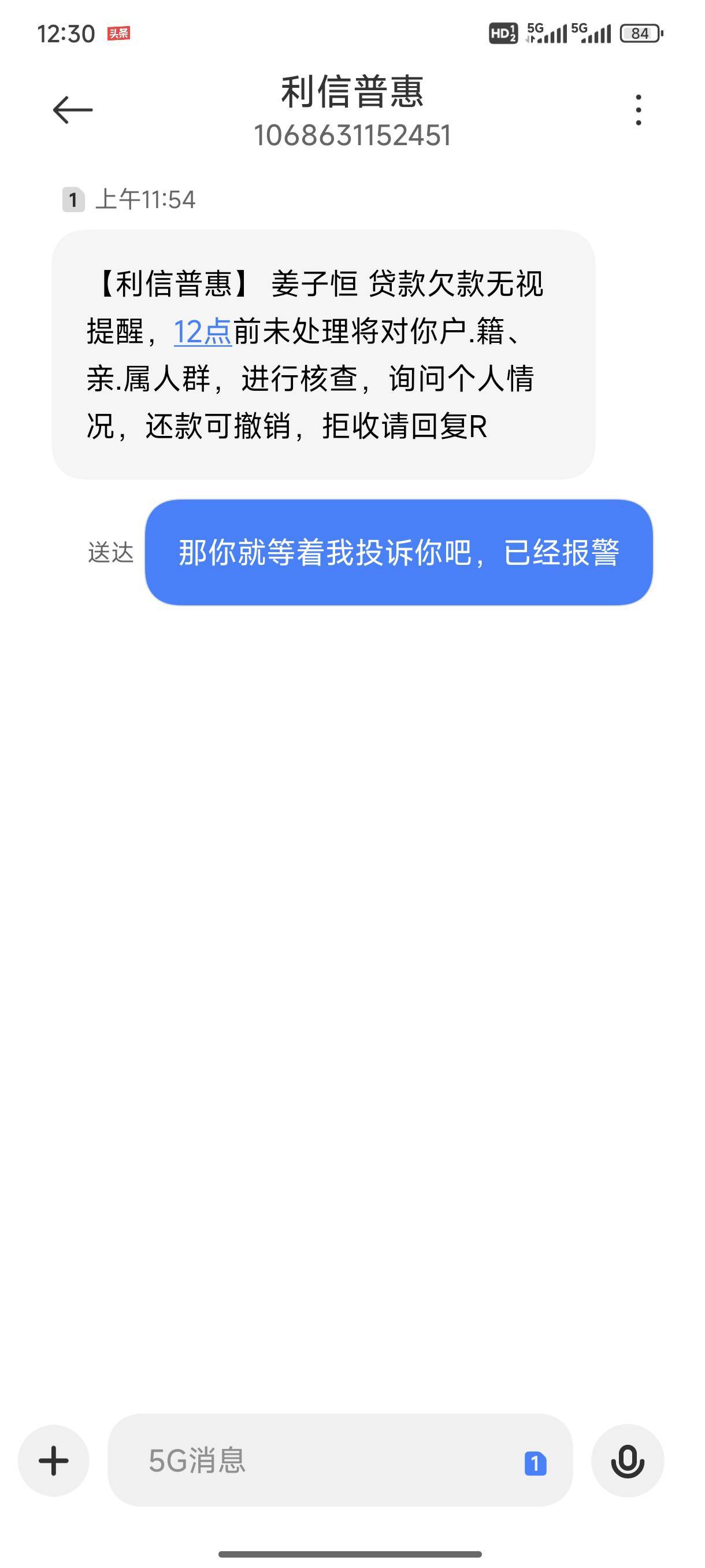The height and width of the screenshot is (1568, 705).
Task: Open the plus attachment button
Action: (54, 1461)
